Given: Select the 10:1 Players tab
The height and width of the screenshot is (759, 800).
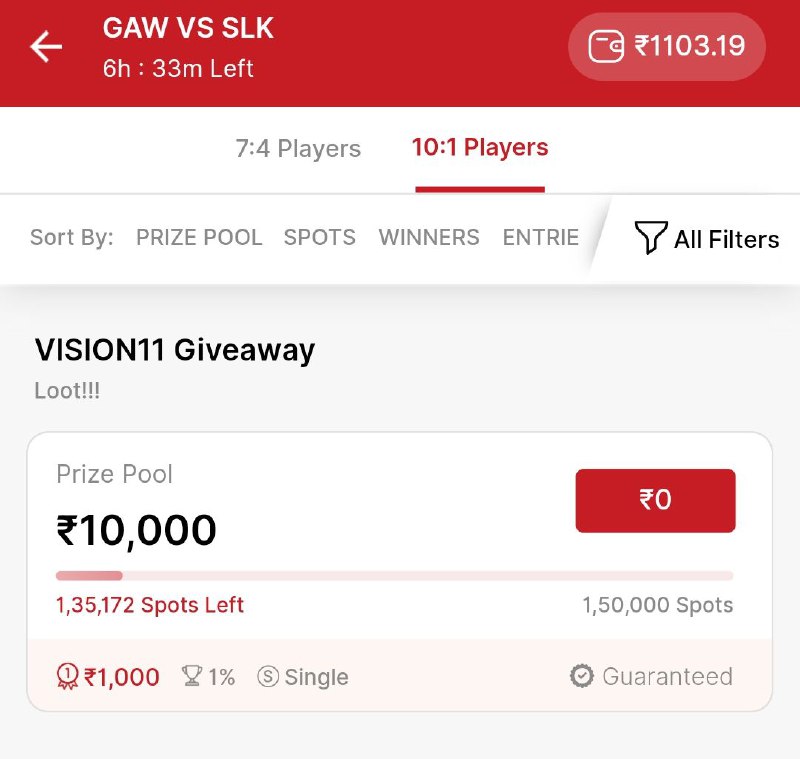Looking at the screenshot, I should tap(480, 148).
